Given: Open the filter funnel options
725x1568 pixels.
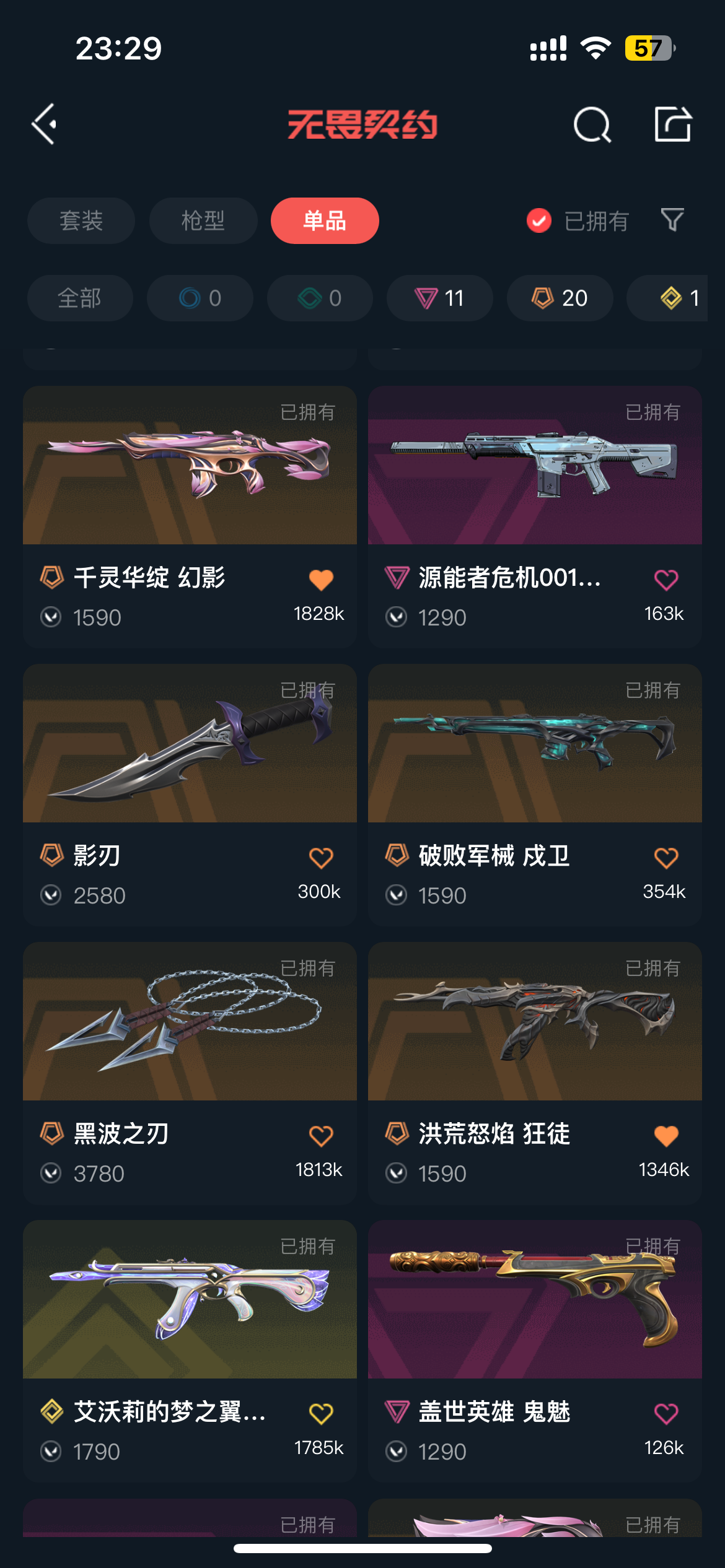Looking at the screenshot, I should [x=672, y=220].
